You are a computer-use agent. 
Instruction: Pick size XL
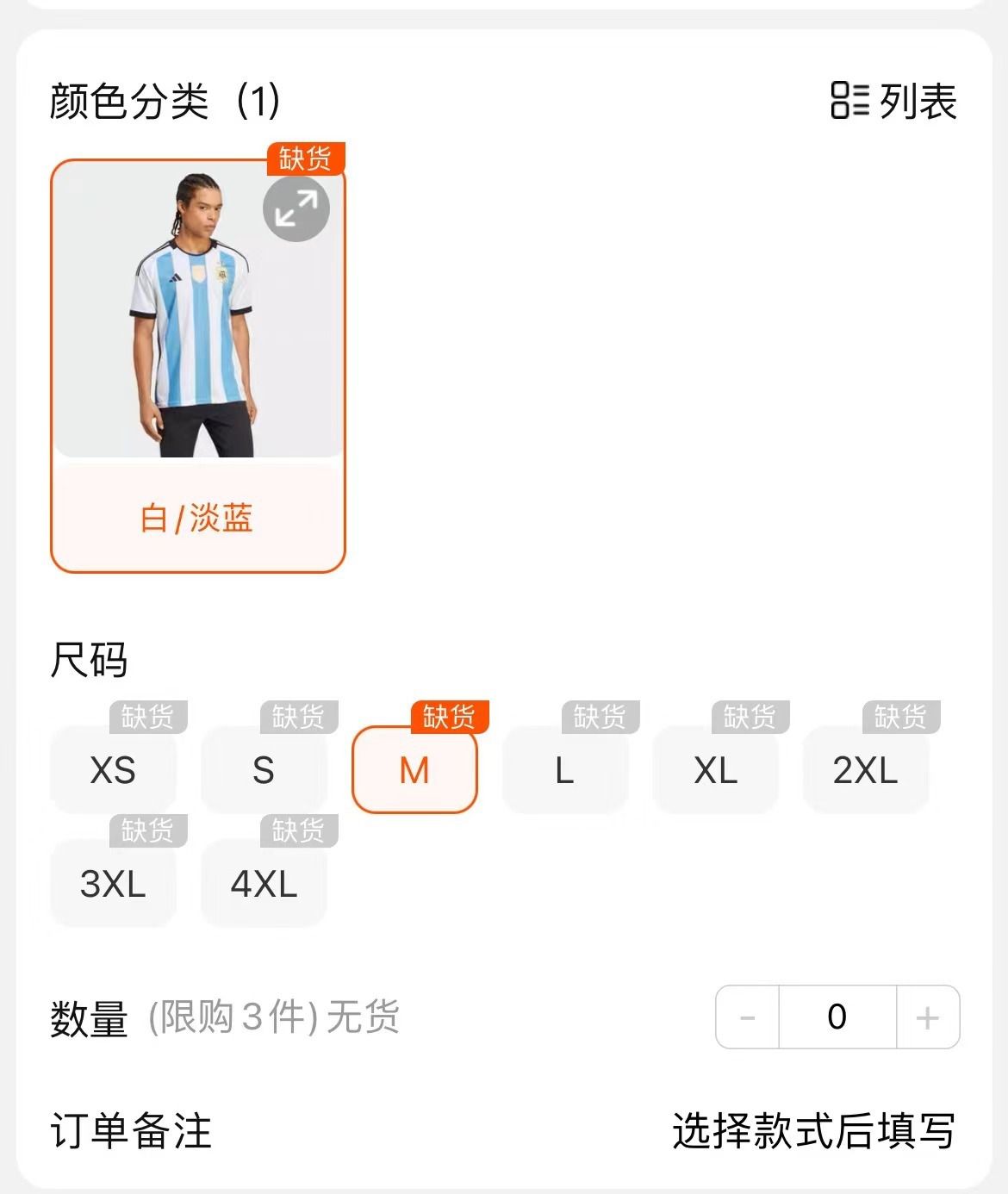[715, 770]
